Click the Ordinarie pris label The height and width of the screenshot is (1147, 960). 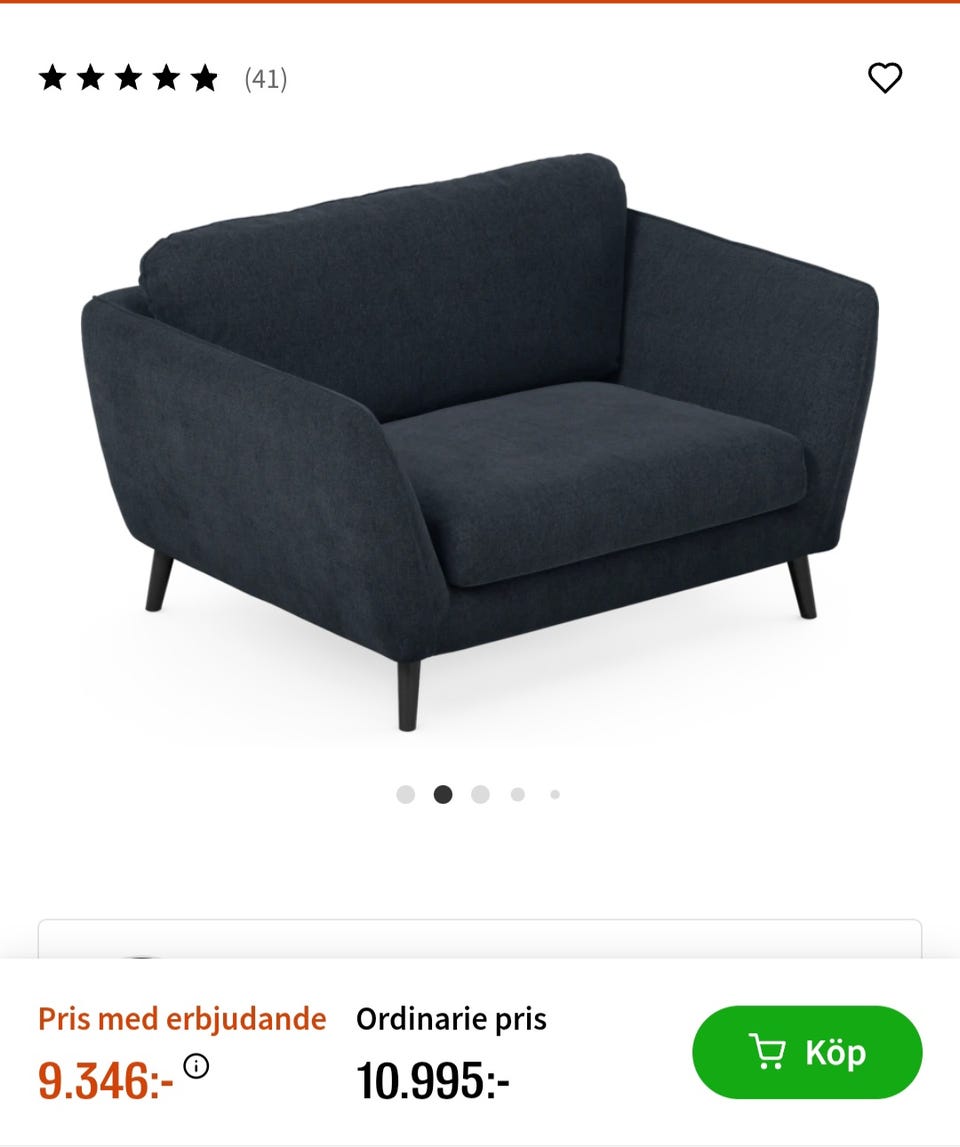click(x=452, y=1019)
